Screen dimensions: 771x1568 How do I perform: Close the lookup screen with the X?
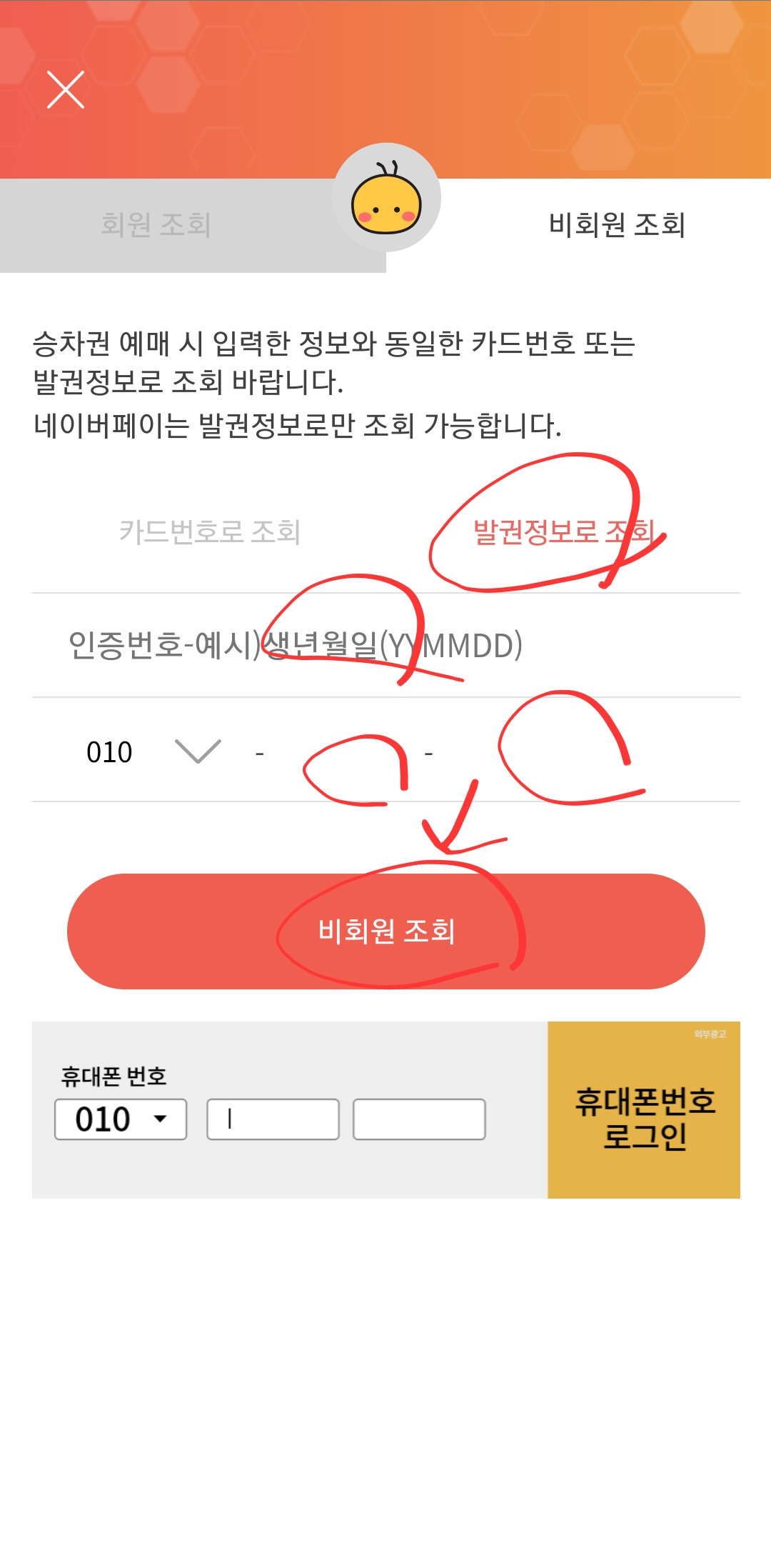64,91
